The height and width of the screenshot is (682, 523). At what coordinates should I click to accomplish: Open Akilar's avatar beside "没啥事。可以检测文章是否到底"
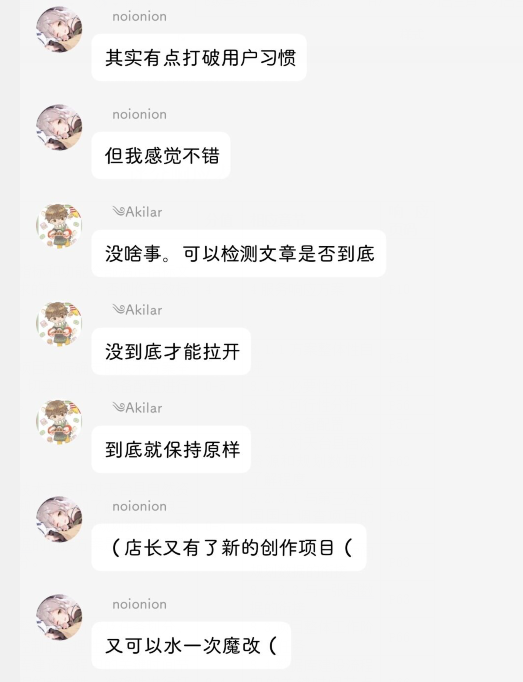[x=59, y=225]
